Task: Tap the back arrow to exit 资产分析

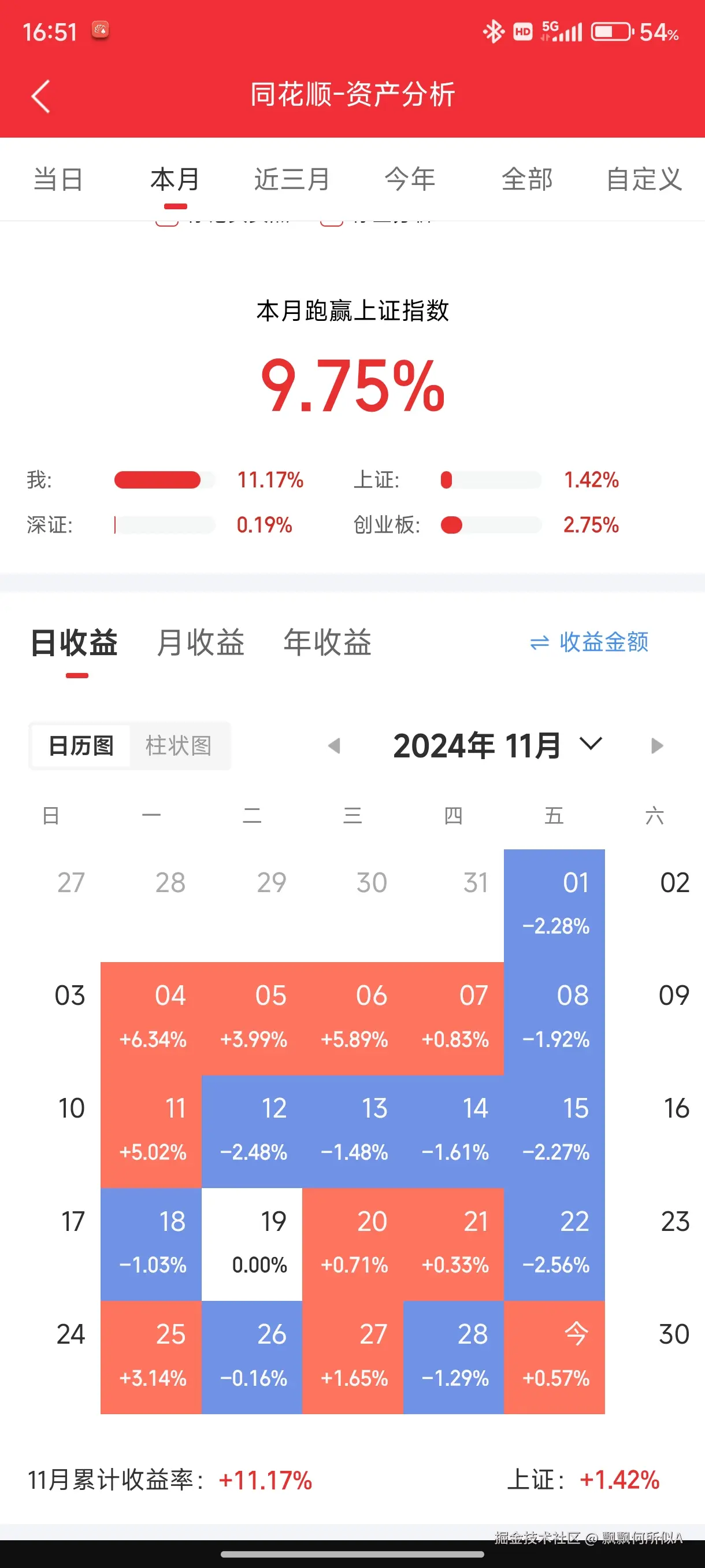Action: click(40, 95)
